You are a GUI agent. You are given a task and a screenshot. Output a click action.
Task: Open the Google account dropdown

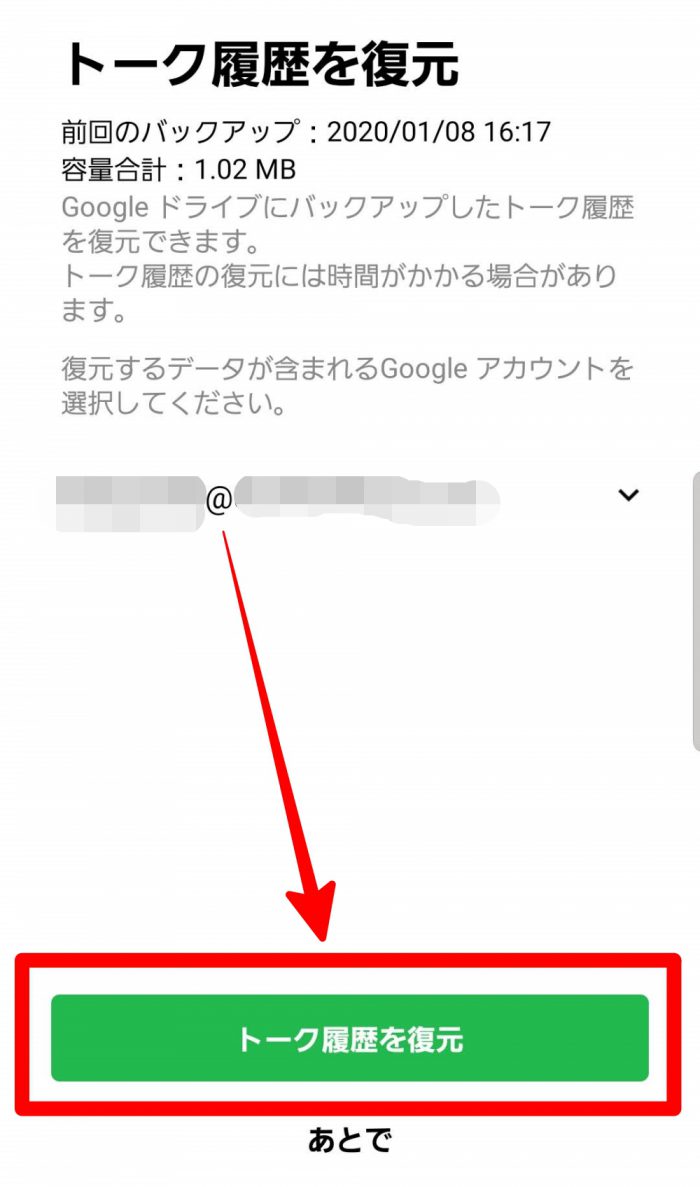pyautogui.click(x=628, y=494)
